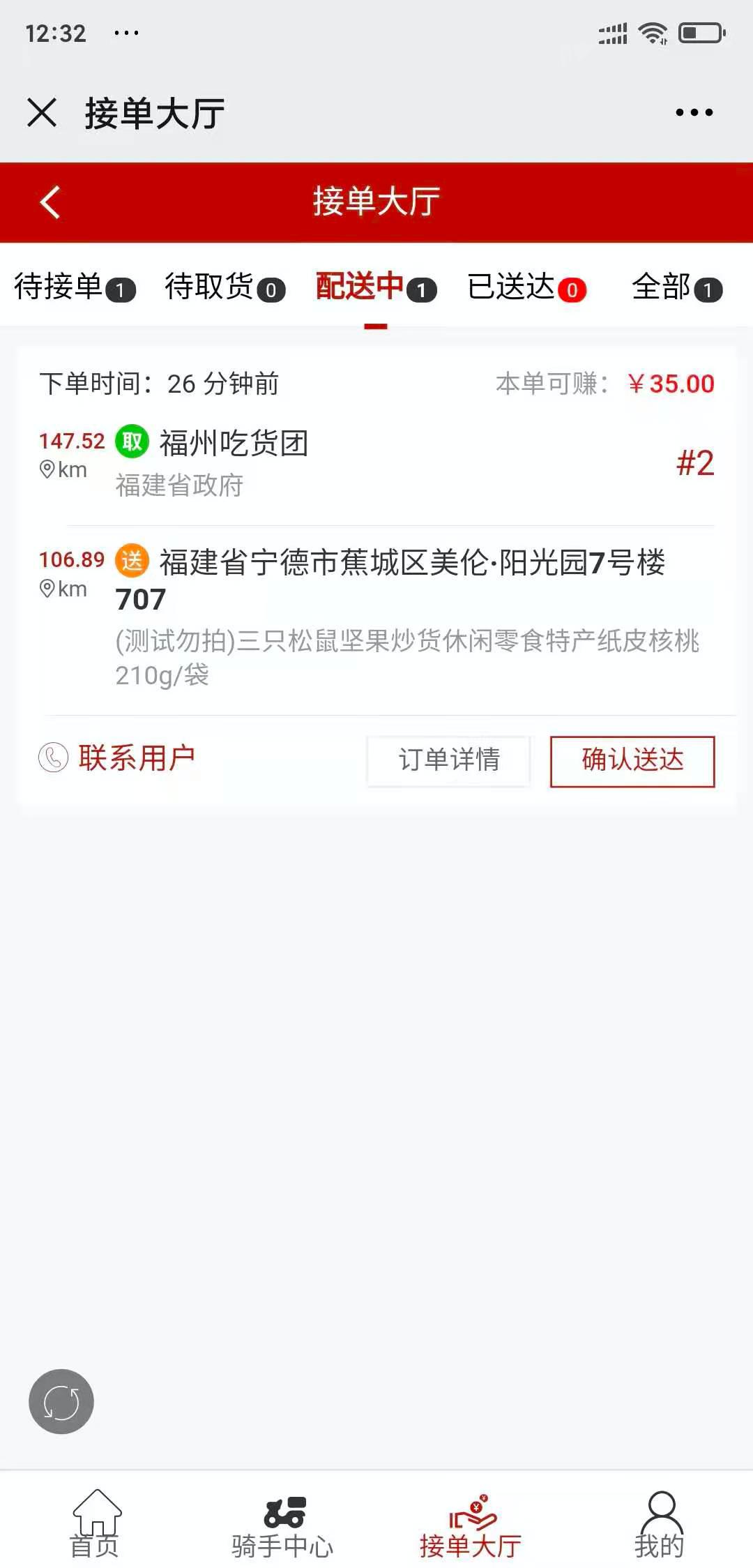This screenshot has width=753, height=1568.
Task: Tap 联系用户 to call the customer
Action: tap(117, 758)
